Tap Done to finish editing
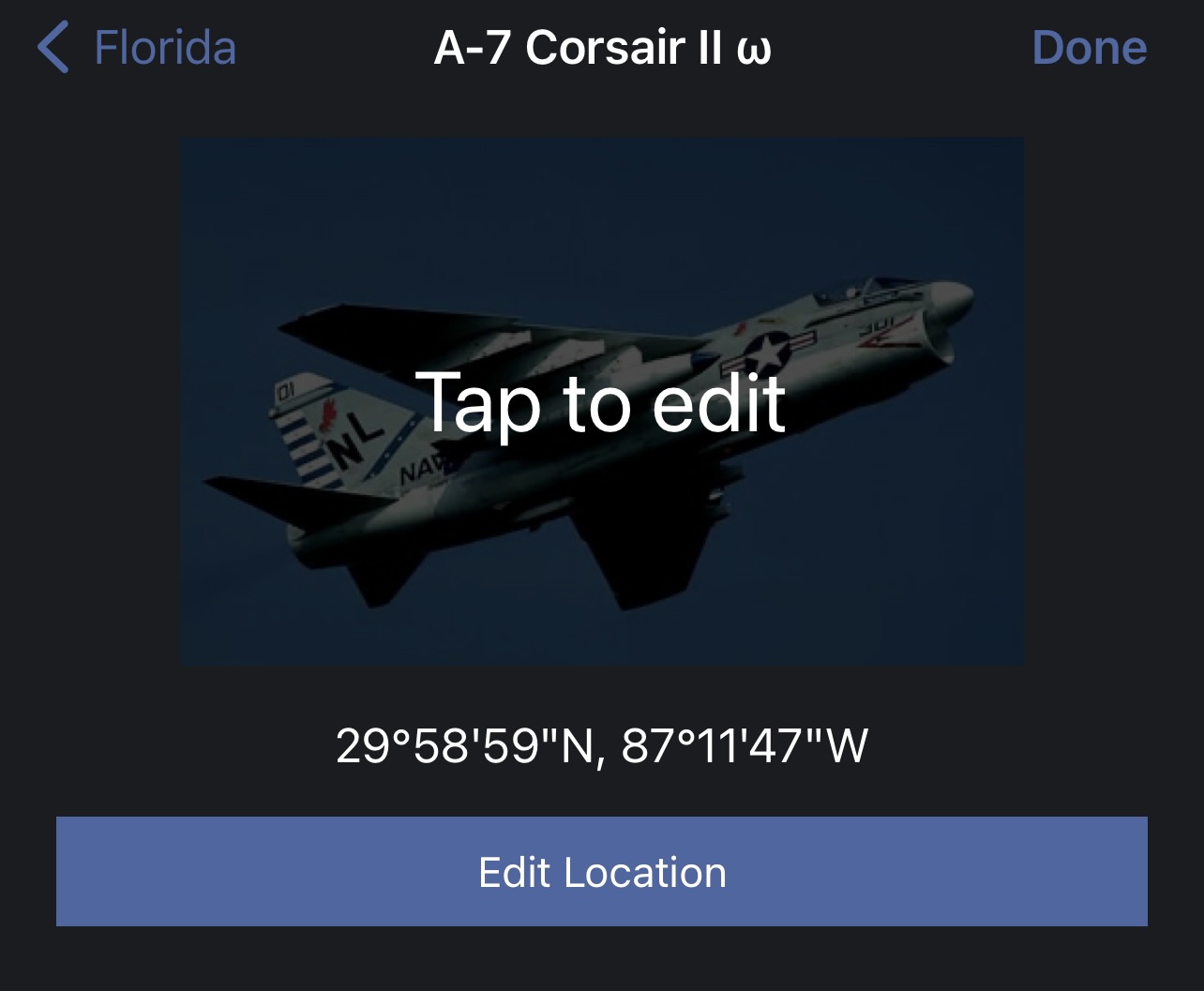The width and height of the screenshot is (1204, 991). 1089,48
